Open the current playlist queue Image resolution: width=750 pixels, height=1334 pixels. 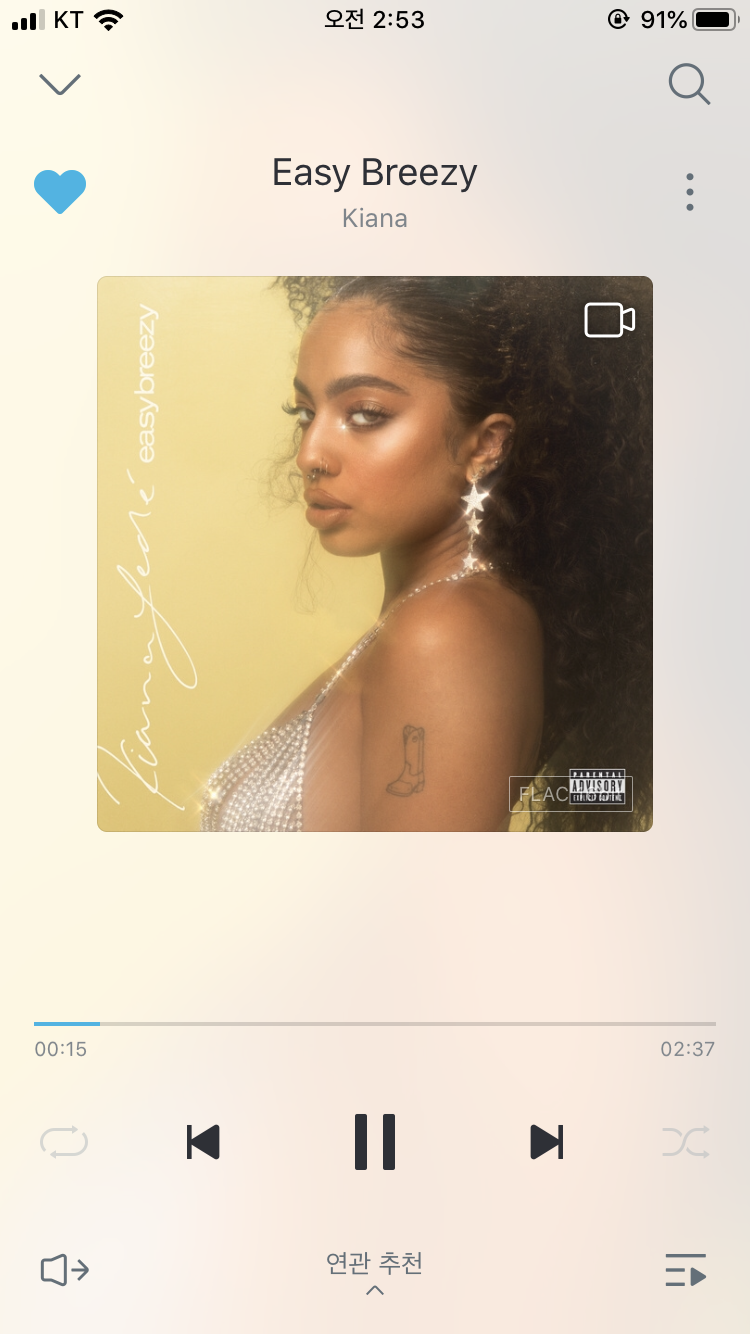pos(686,1271)
